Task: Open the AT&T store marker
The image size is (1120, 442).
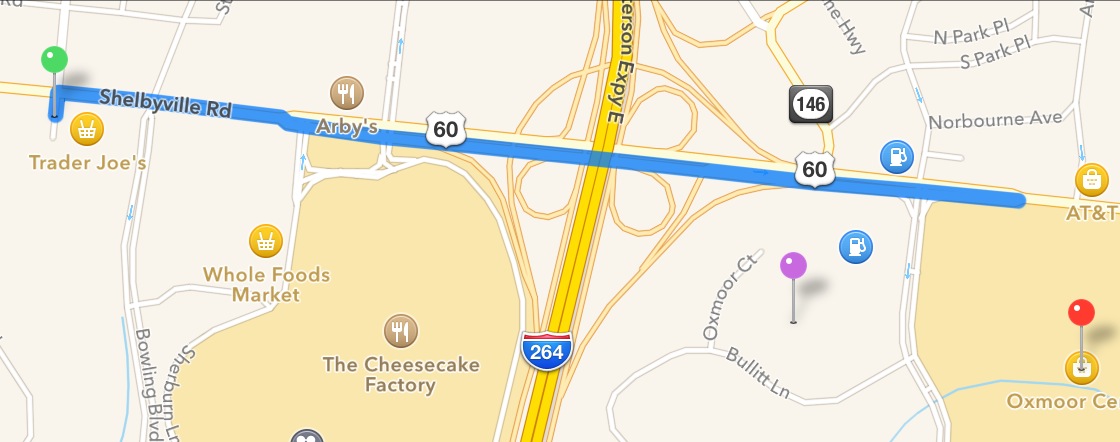Action: [x=1090, y=180]
